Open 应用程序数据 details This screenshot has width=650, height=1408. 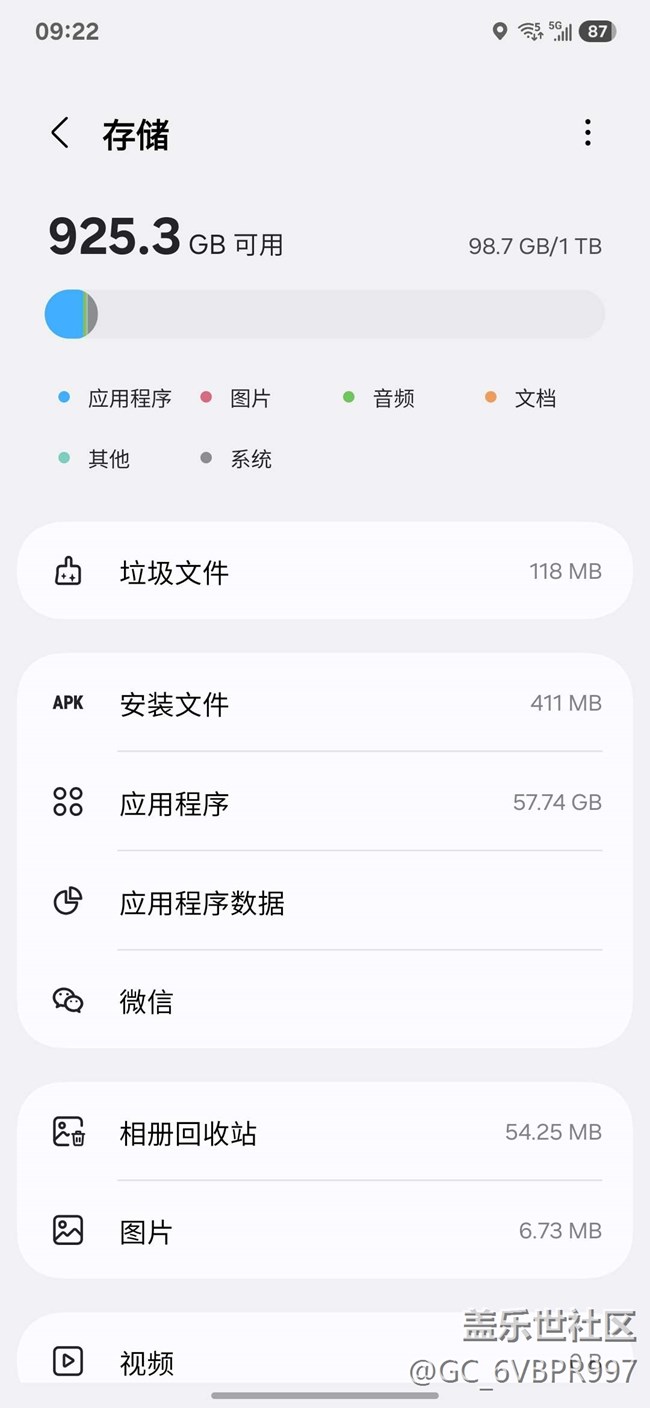pyautogui.click(x=325, y=903)
